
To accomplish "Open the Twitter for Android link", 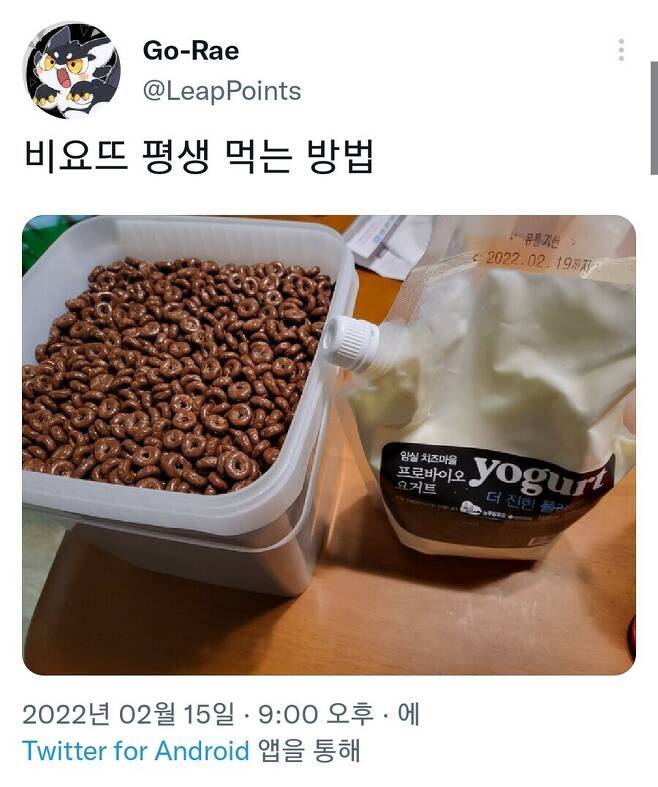I will click(x=136, y=751).
